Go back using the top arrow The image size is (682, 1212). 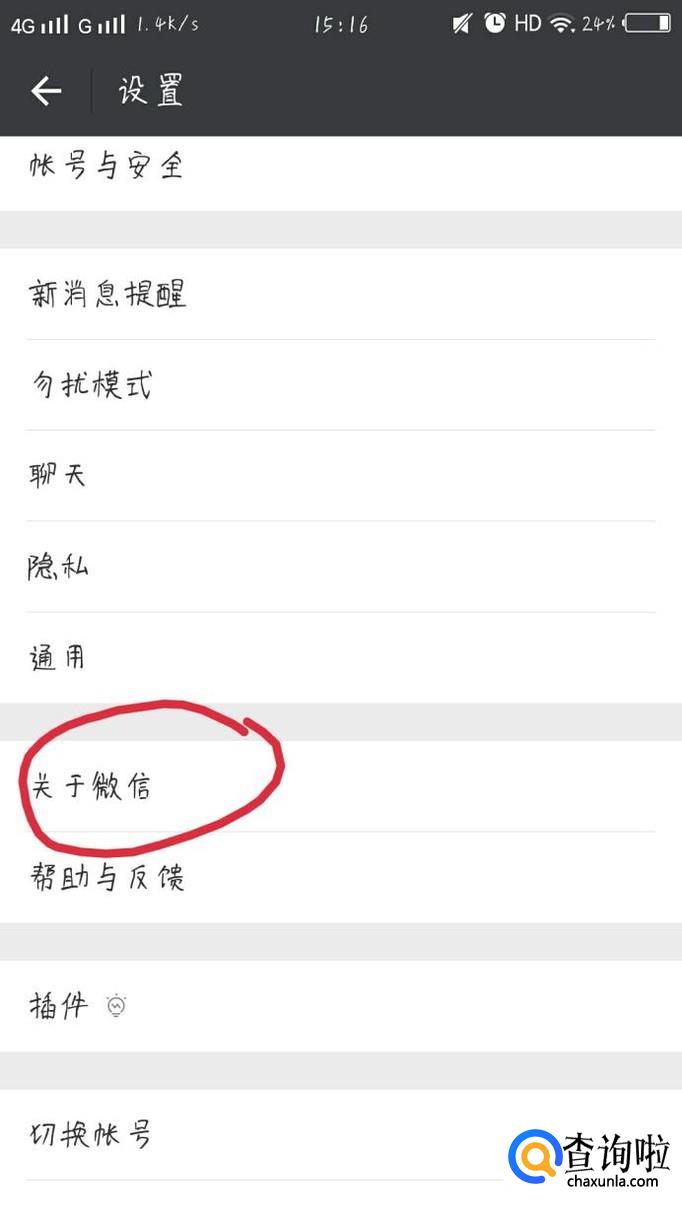(46, 92)
